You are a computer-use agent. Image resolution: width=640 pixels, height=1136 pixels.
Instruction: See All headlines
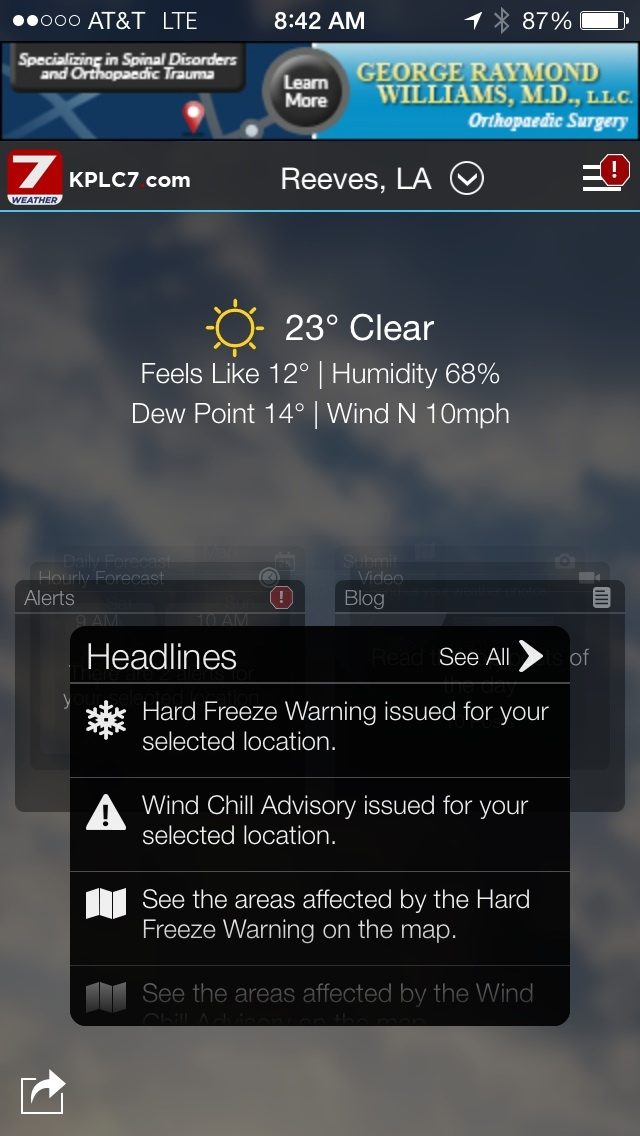pos(491,656)
